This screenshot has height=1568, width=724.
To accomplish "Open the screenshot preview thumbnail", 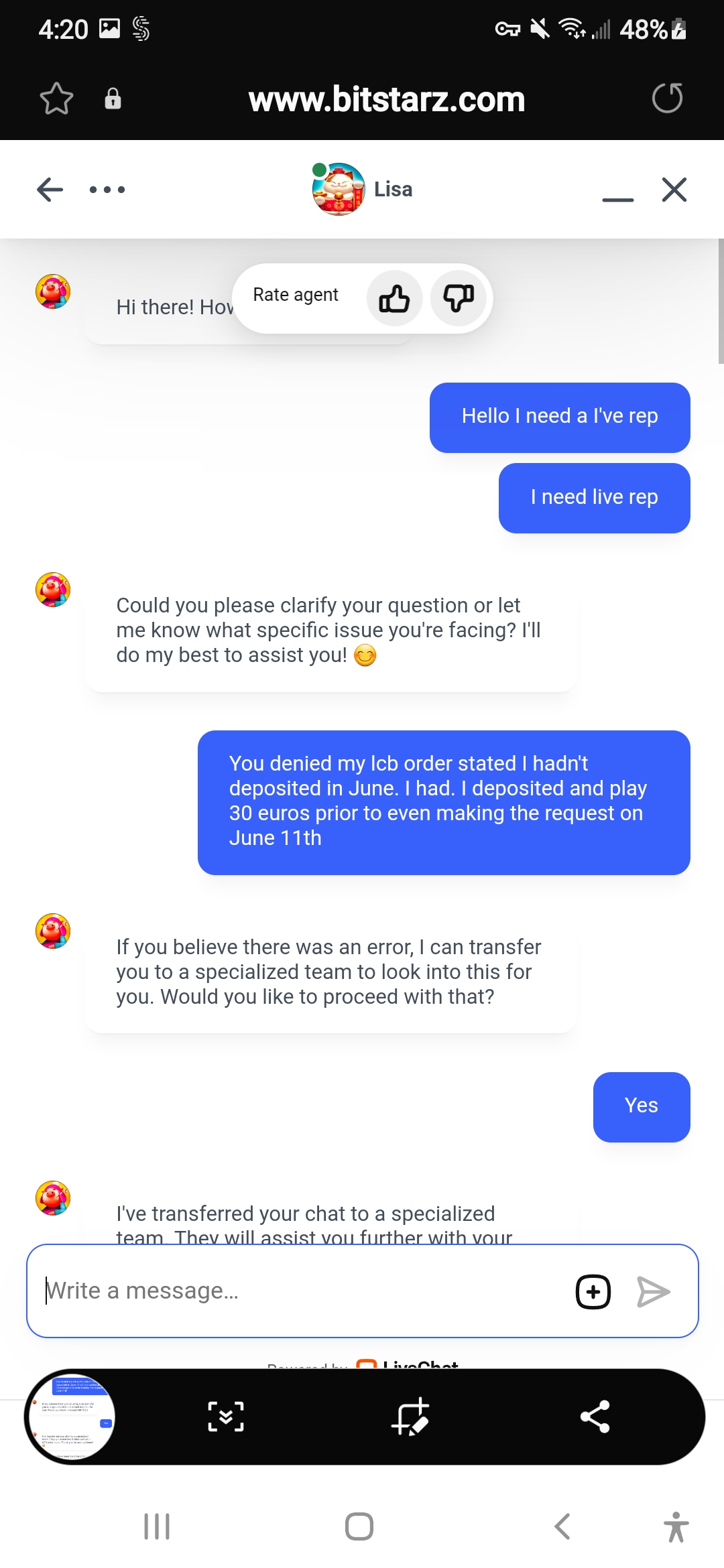I will point(70,1417).
